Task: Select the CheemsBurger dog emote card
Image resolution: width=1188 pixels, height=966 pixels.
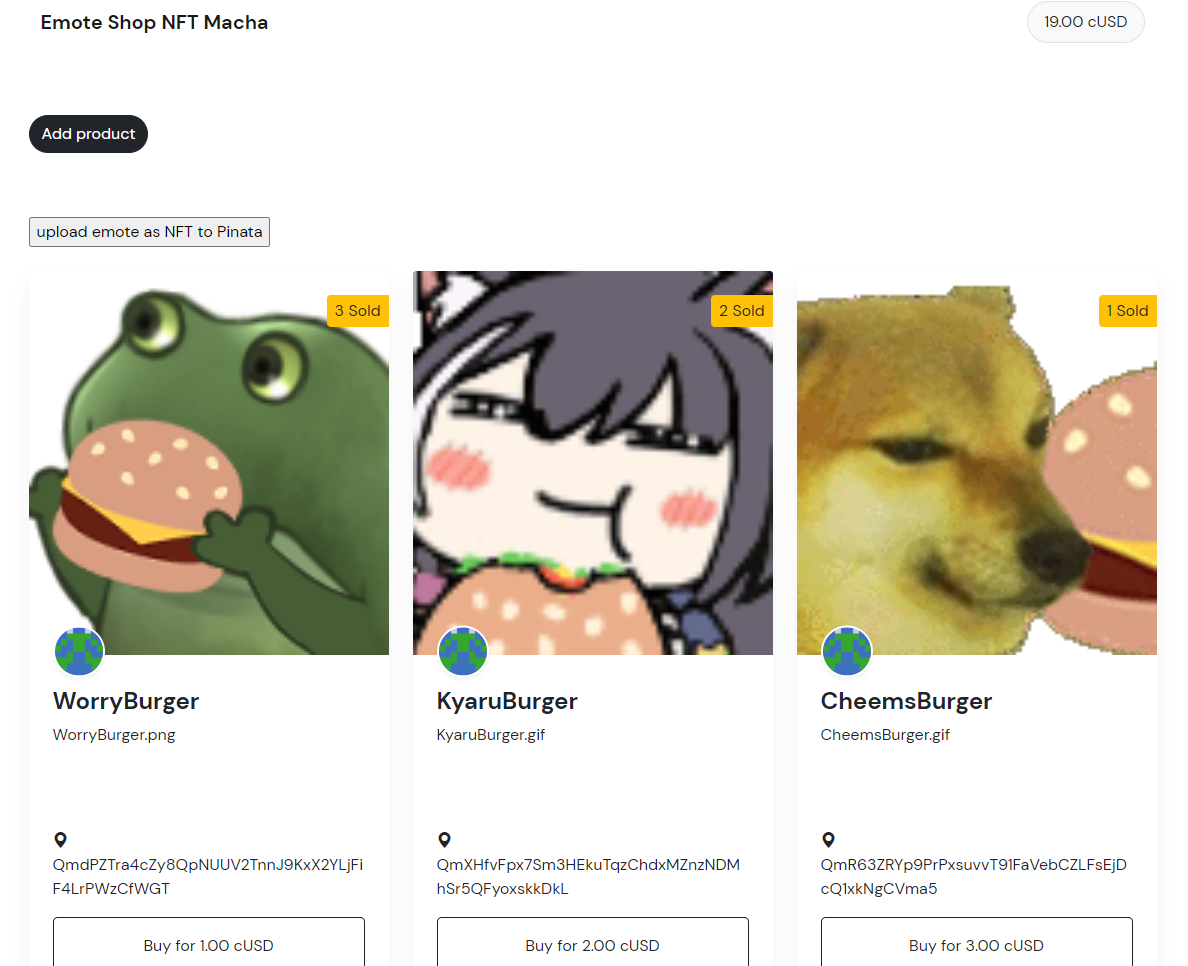Action: (977, 463)
